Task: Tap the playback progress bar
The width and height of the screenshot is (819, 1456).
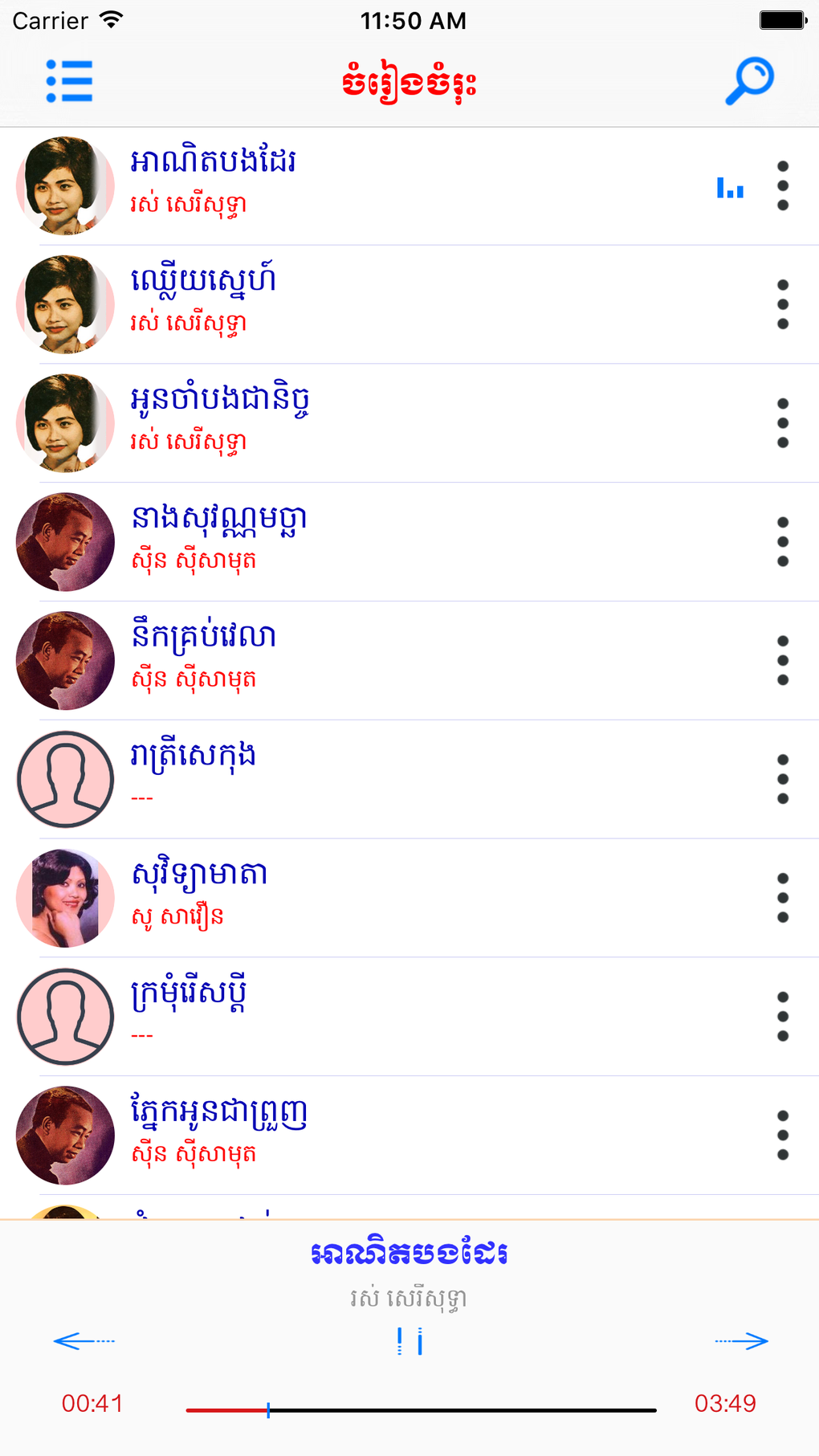Action: coord(421,1409)
